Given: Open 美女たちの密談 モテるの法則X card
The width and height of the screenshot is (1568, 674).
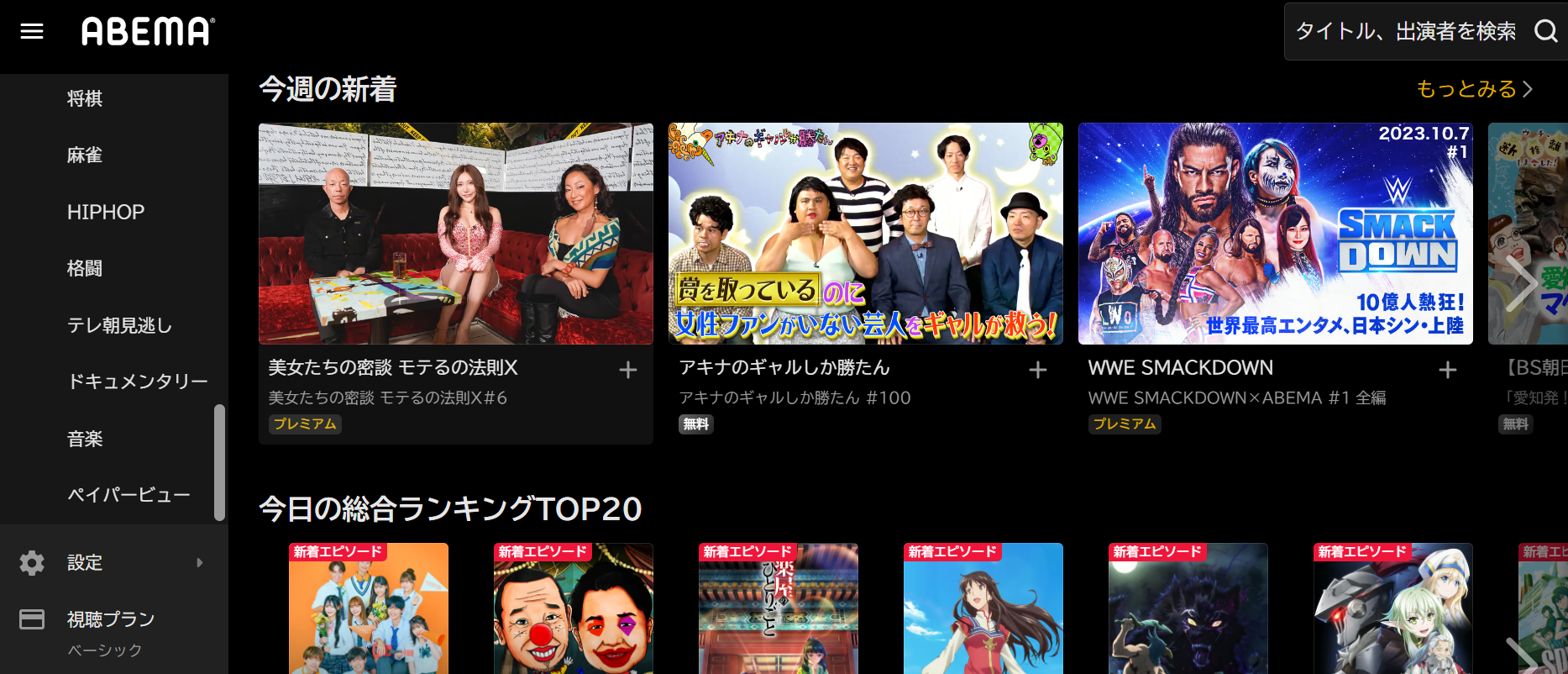Looking at the screenshot, I should [x=455, y=234].
